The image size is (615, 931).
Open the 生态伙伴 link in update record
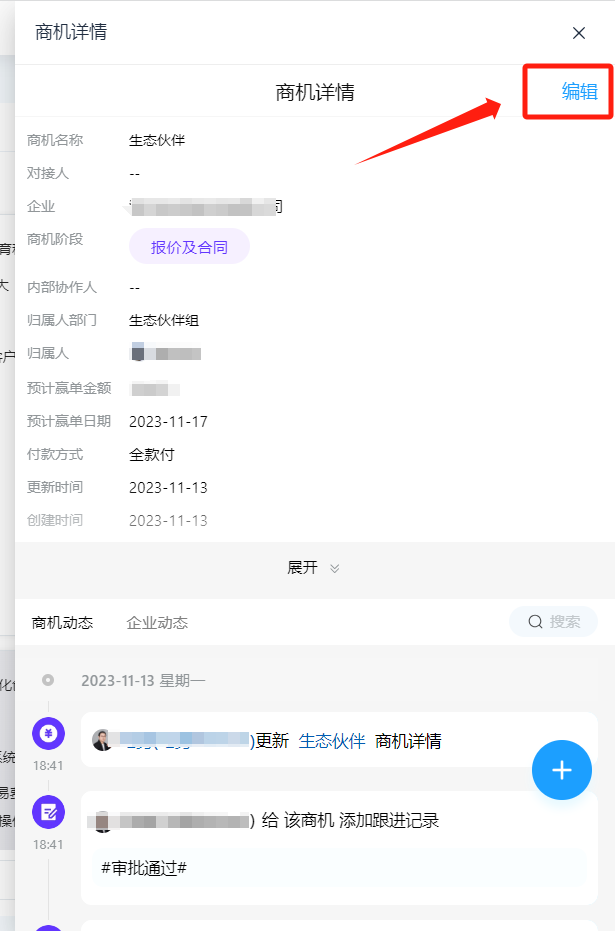coord(332,741)
